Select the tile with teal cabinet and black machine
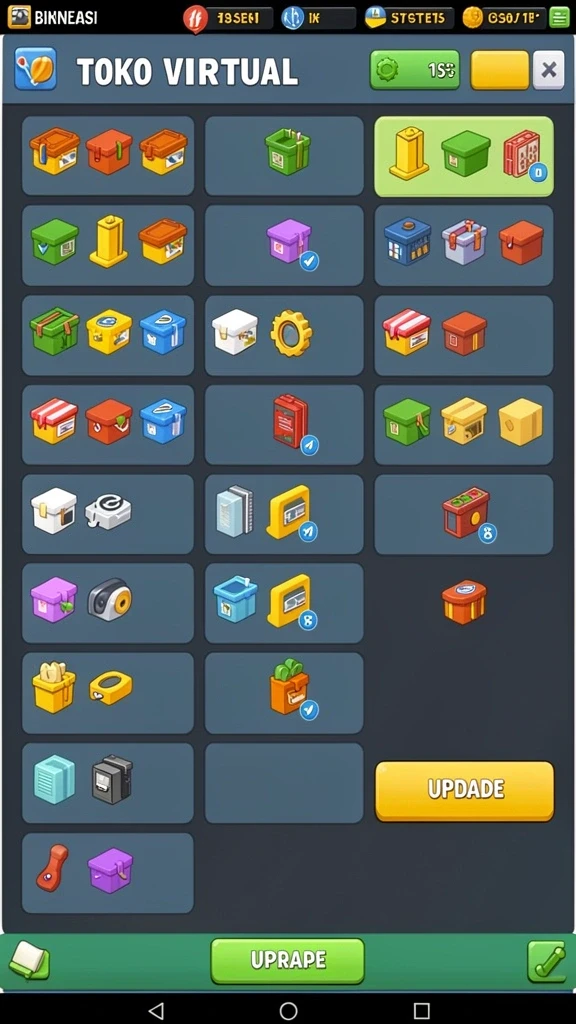Screen dimensions: 576x1024 (108, 782)
